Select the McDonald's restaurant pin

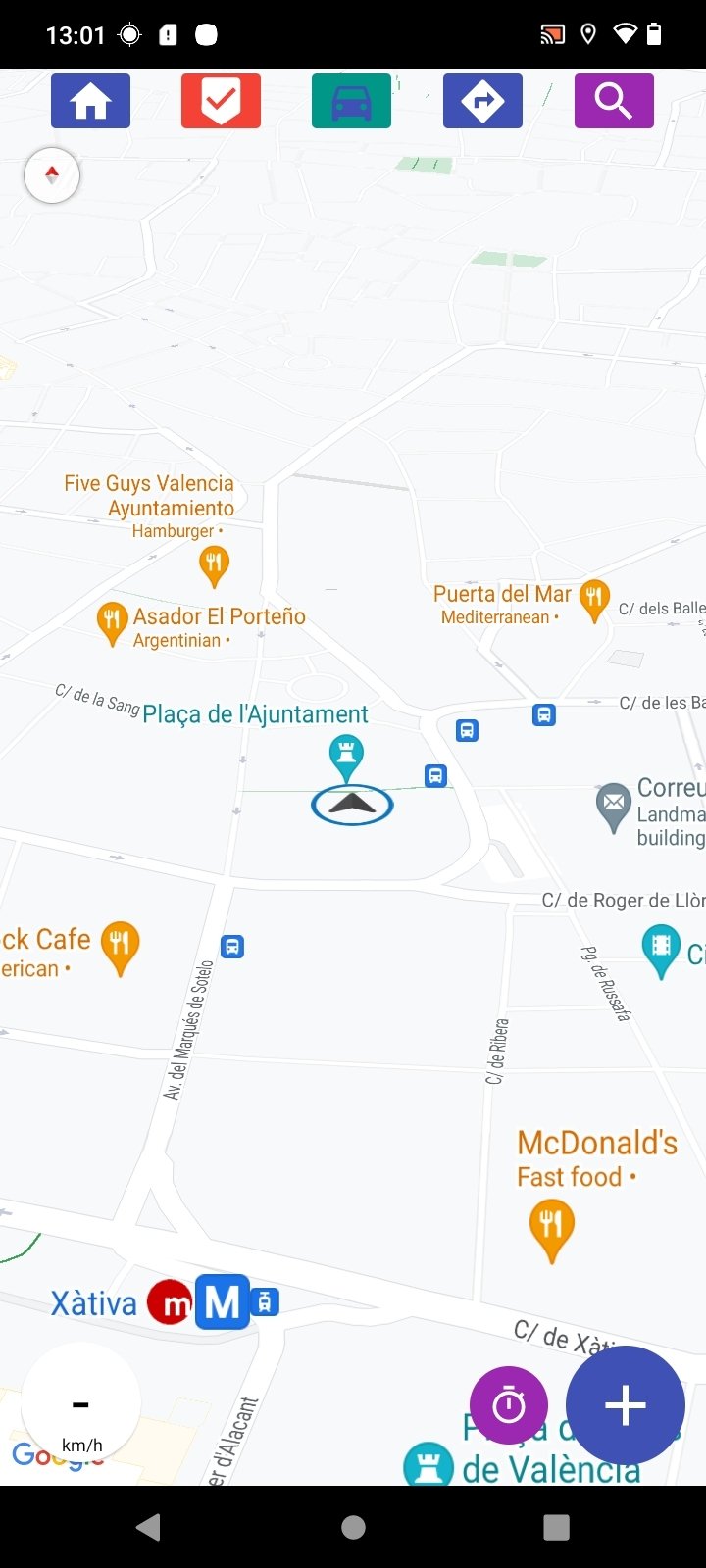[x=551, y=1232]
